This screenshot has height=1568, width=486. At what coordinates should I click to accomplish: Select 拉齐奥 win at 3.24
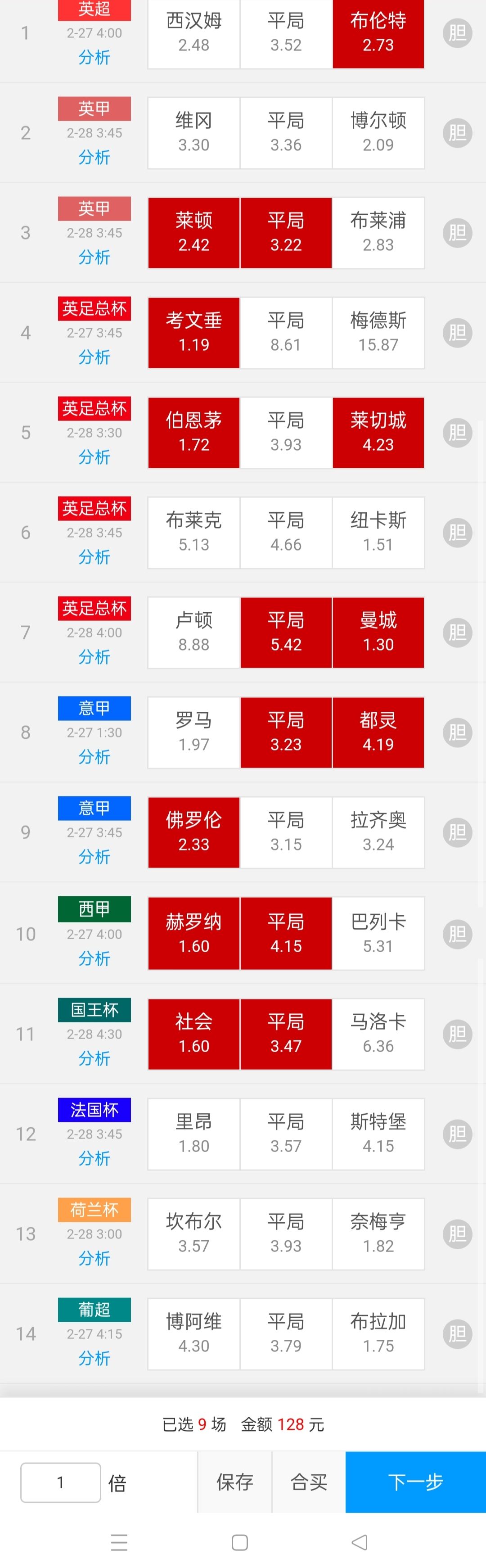(x=378, y=831)
